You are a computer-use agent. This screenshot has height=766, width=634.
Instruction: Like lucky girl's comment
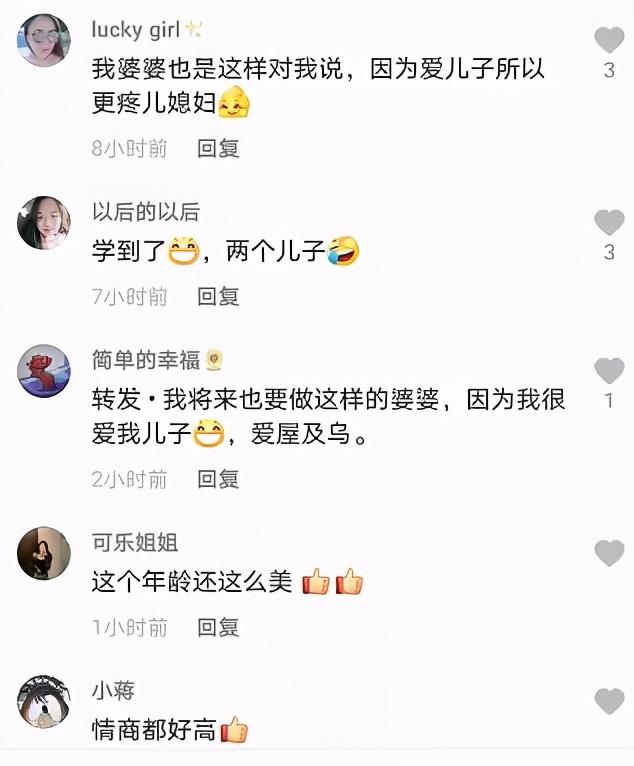click(609, 41)
